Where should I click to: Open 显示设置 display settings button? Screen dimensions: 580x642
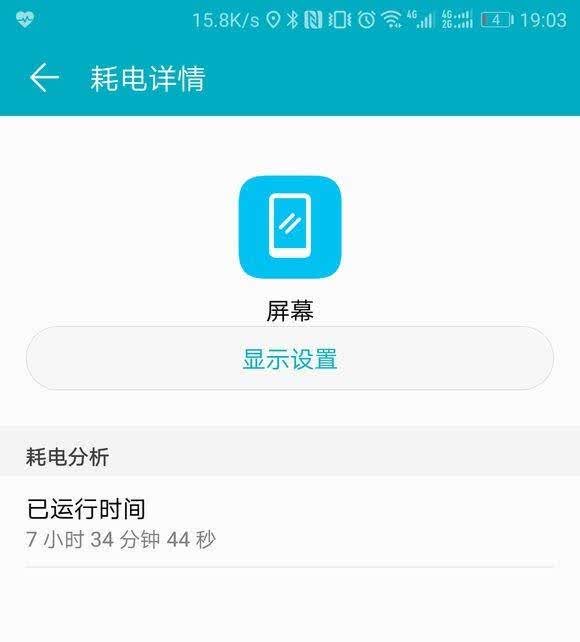tap(290, 358)
